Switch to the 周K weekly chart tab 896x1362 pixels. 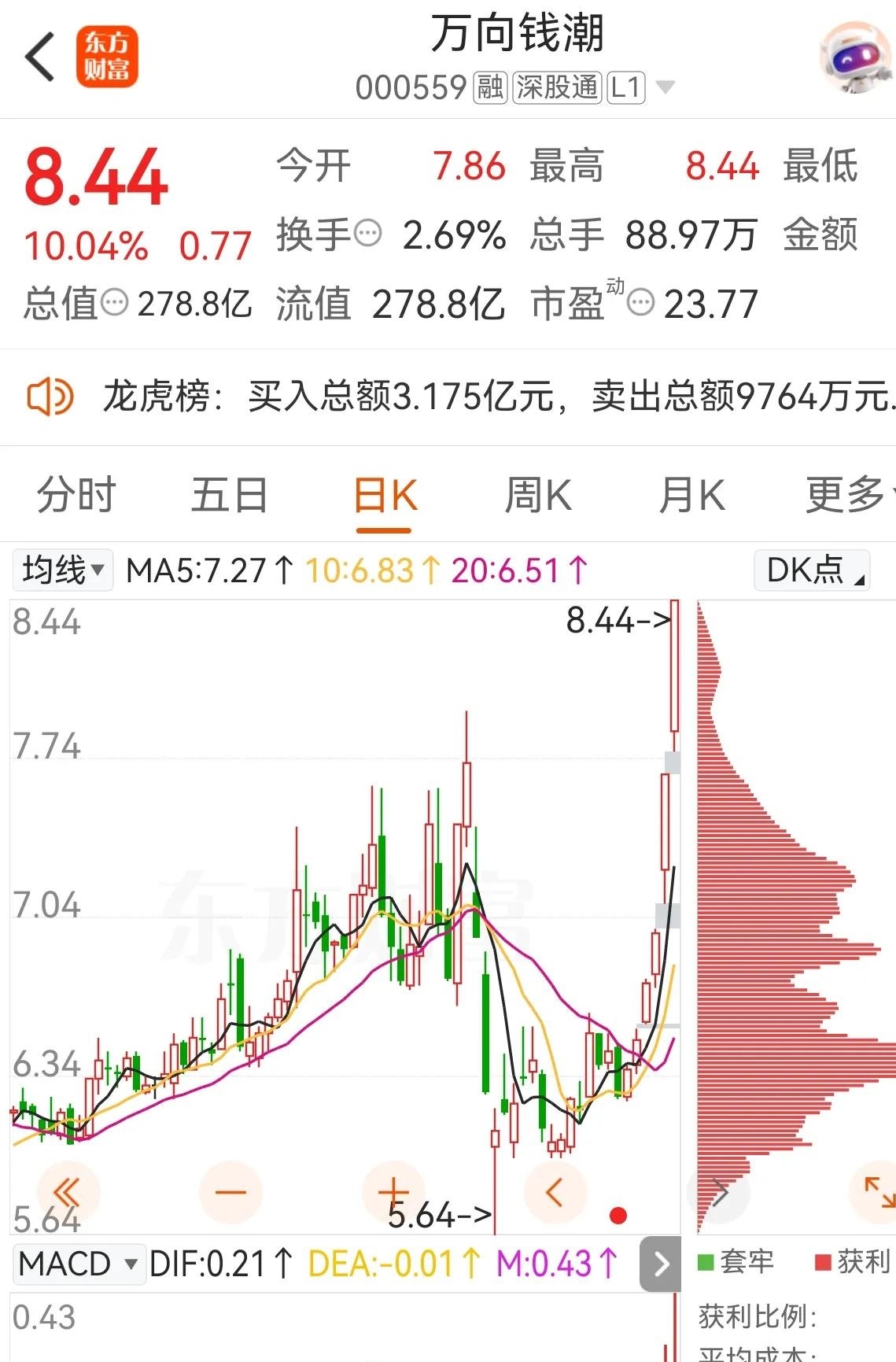[538, 494]
